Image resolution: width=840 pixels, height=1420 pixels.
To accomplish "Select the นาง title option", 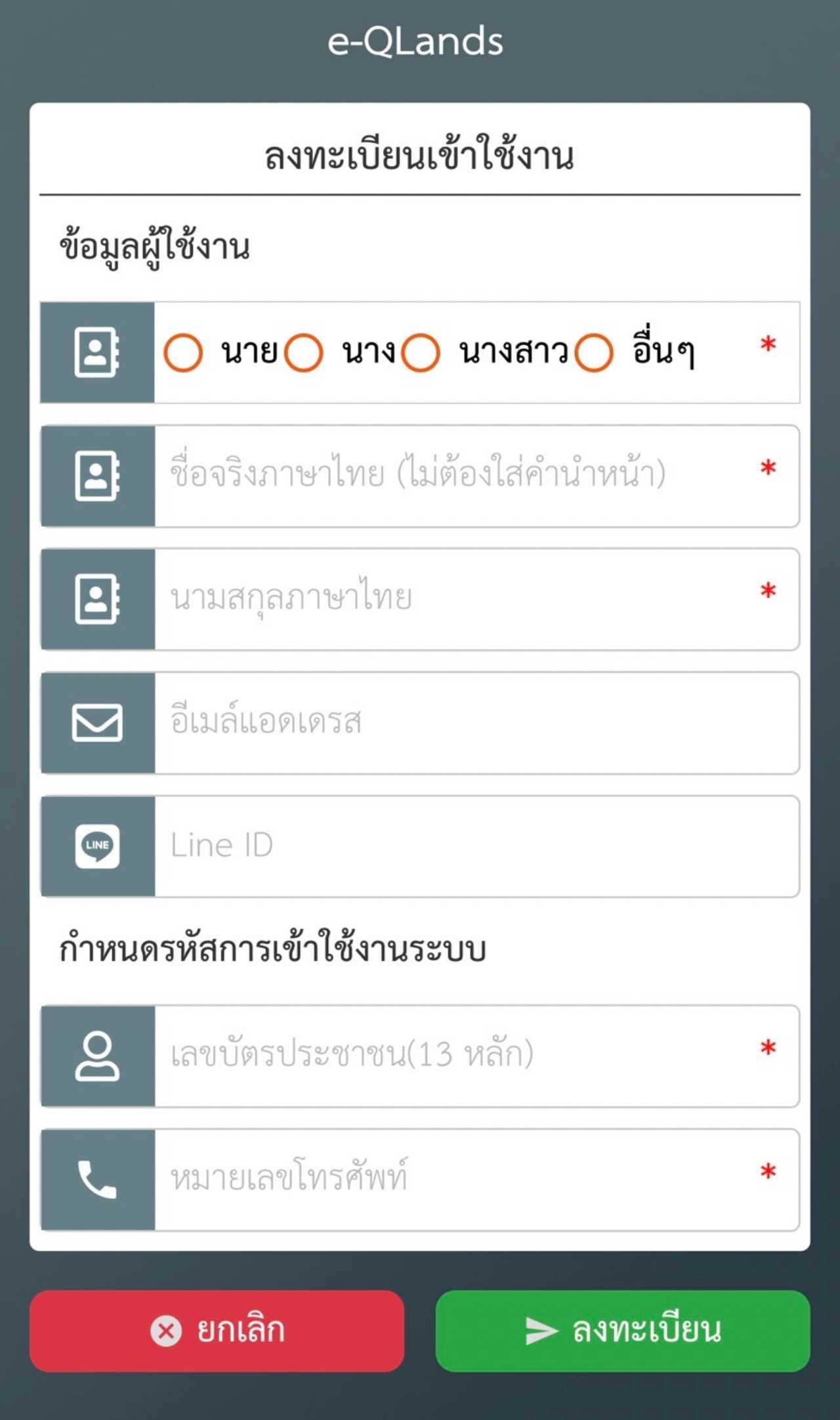I will tap(304, 353).
